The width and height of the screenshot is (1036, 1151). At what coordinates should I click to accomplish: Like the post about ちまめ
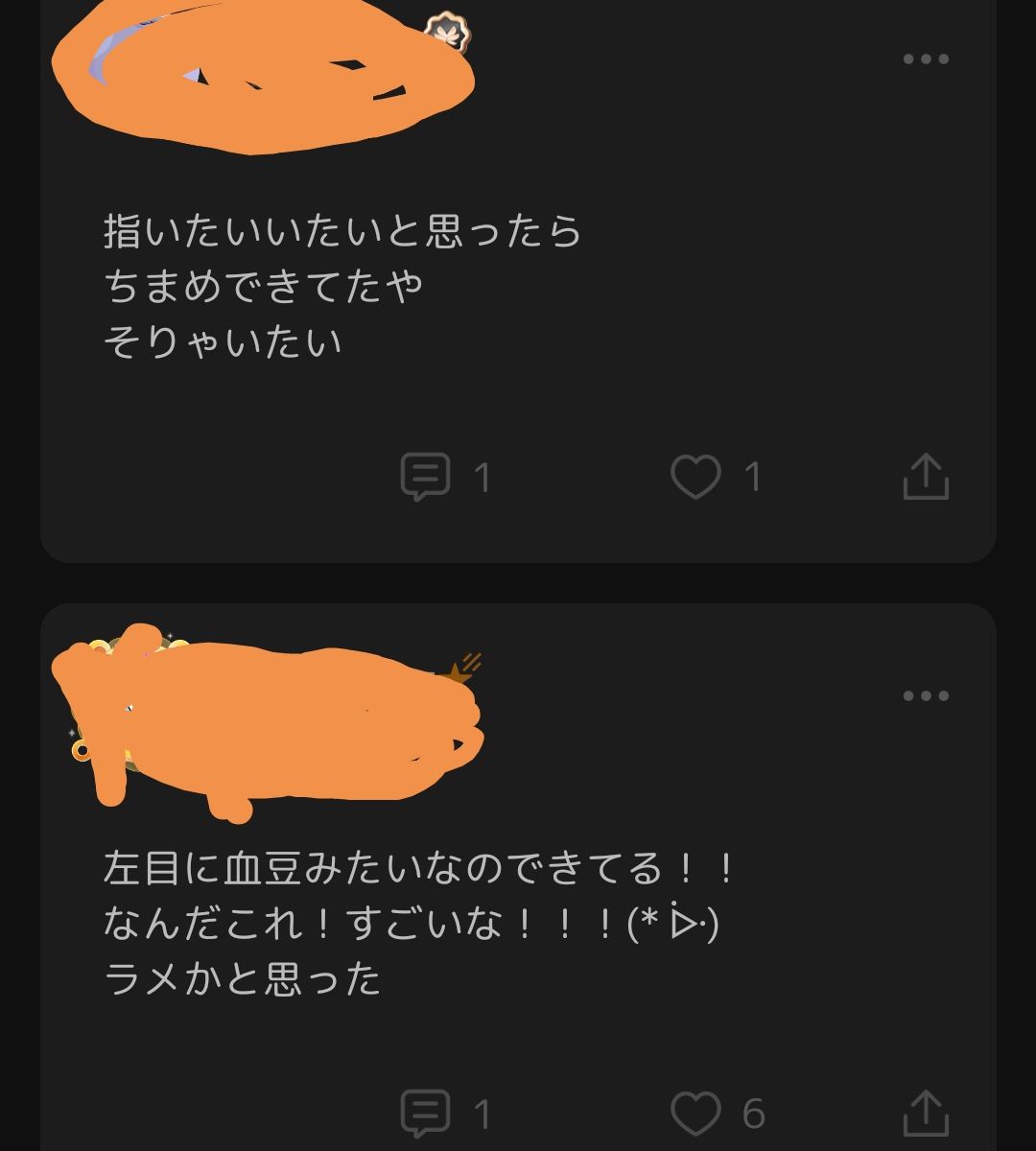[695, 477]
